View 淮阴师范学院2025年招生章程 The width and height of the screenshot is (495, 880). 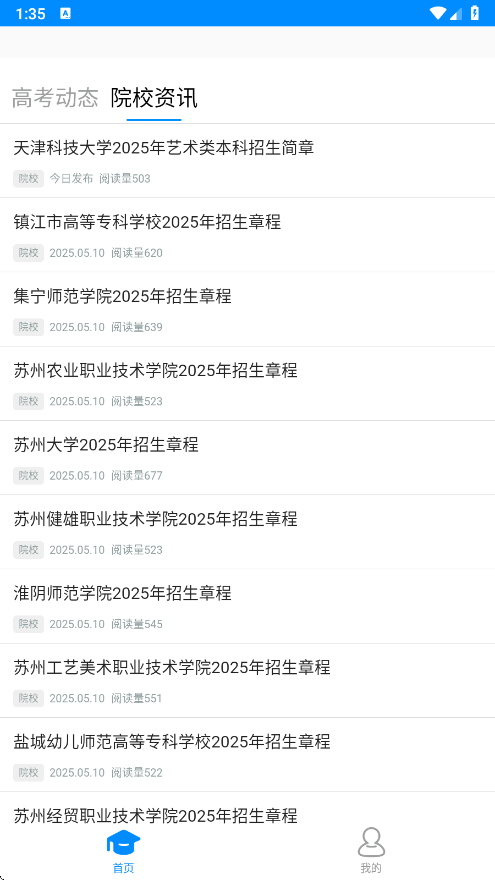click(x=248, y=606)
